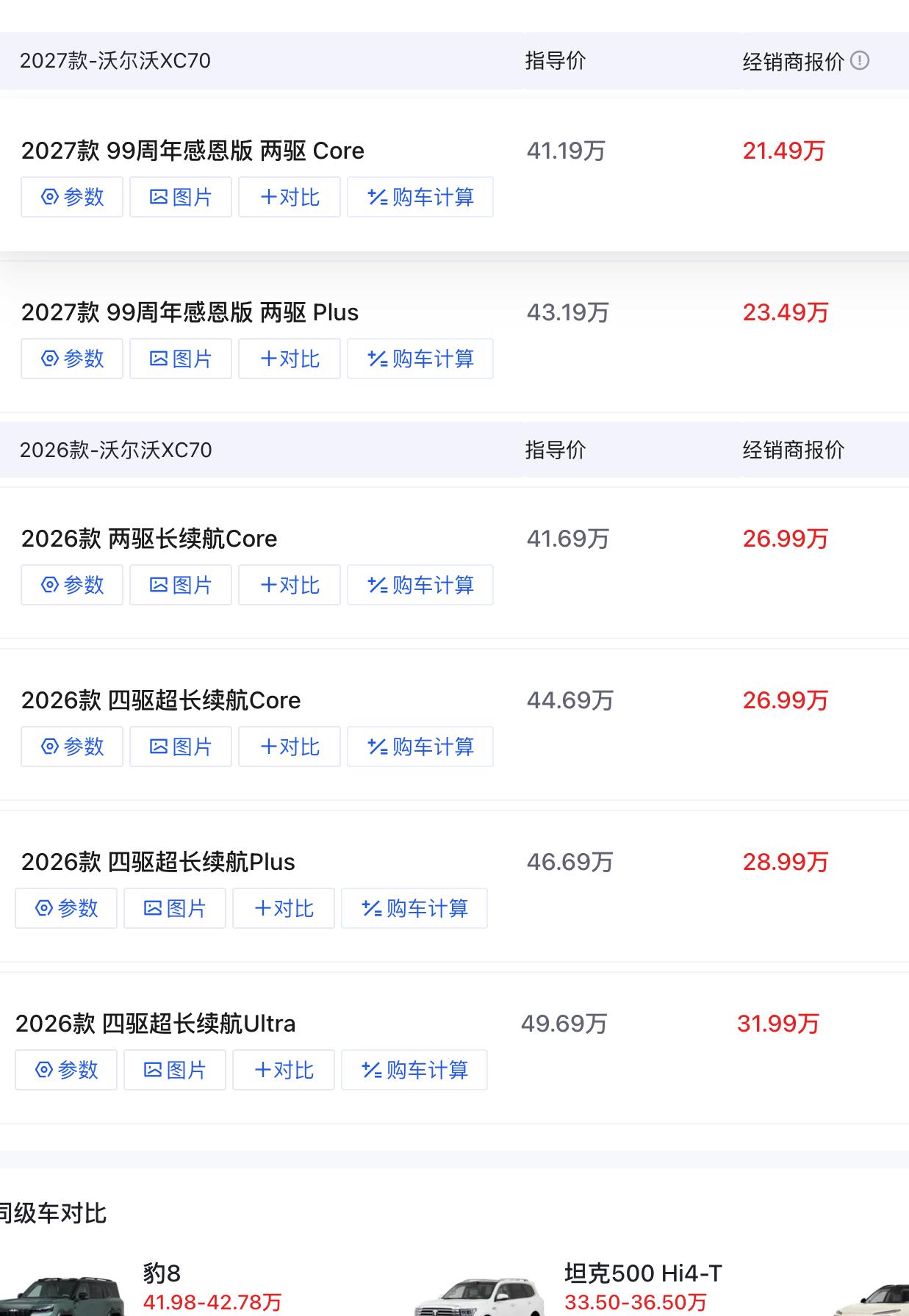Add 2027款 两驱 Core to 对比
This screenshot has height=1316, width=909.
[x=290, y=197]
